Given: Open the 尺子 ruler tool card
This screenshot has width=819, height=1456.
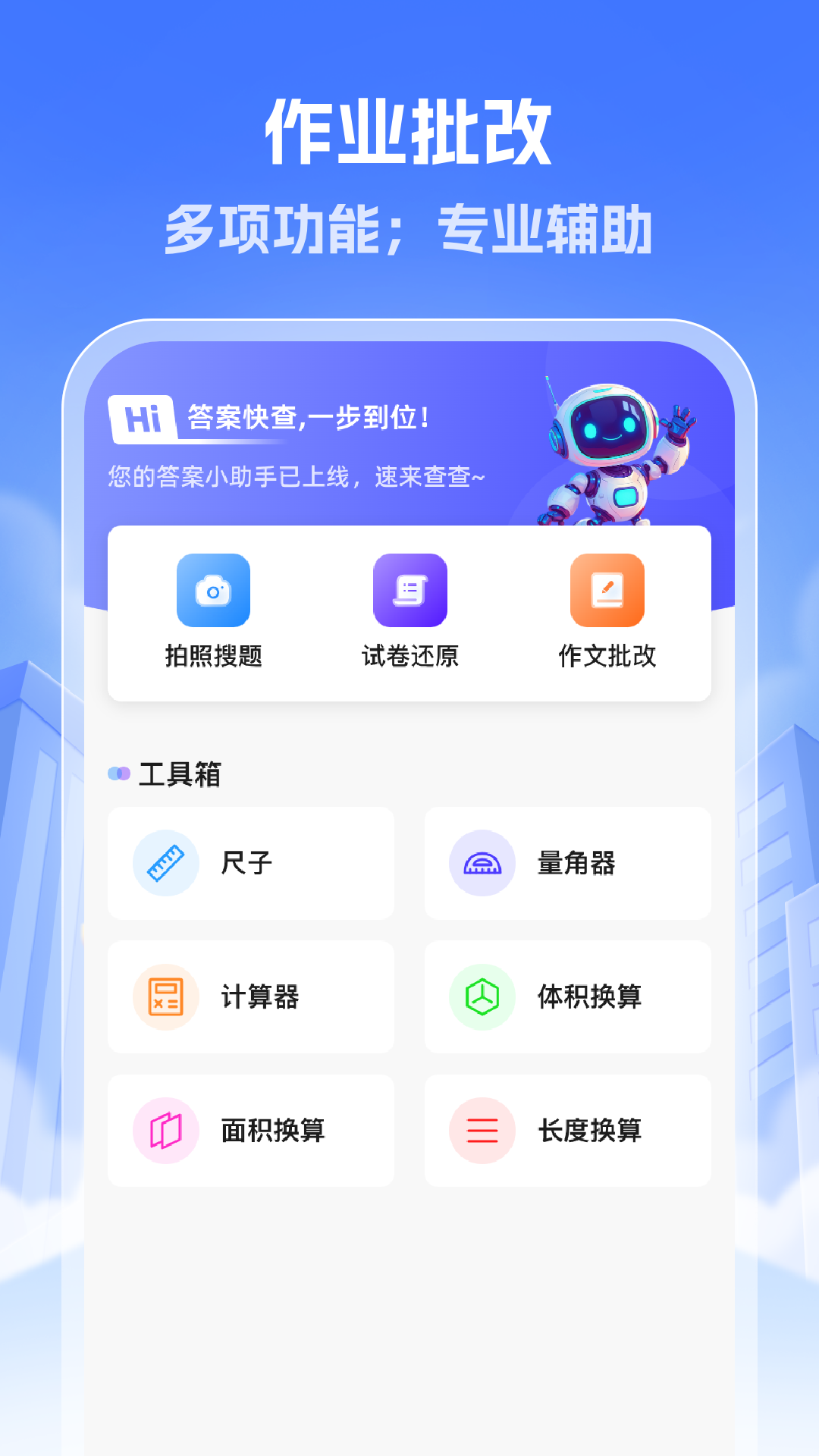Looking at the screenshot, I should coord(250,863).
